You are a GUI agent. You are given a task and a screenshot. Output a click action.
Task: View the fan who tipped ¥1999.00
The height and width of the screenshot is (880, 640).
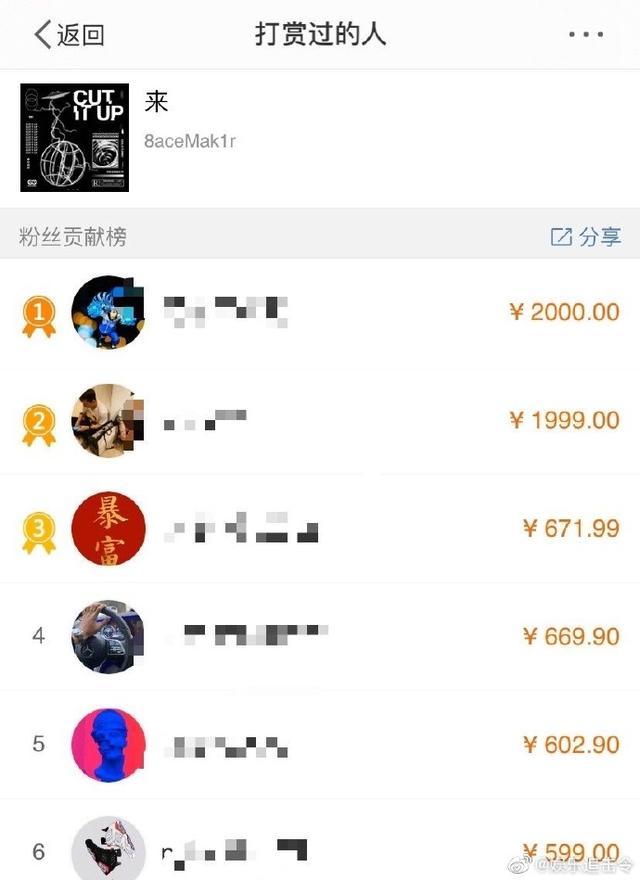pos(320,420)
